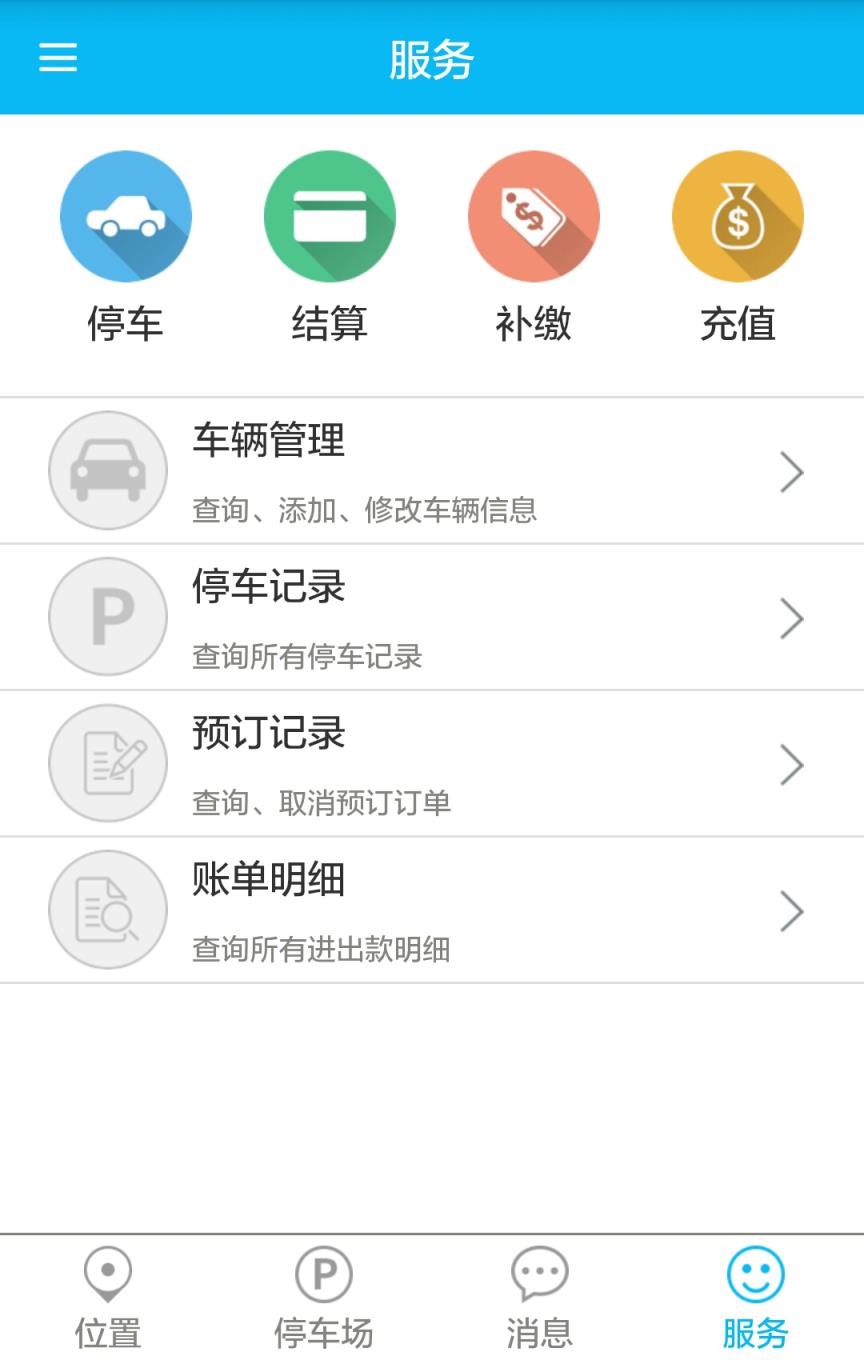Switch to the 停车场 tab
The image size is (864, 1360).
(323, 1295)
